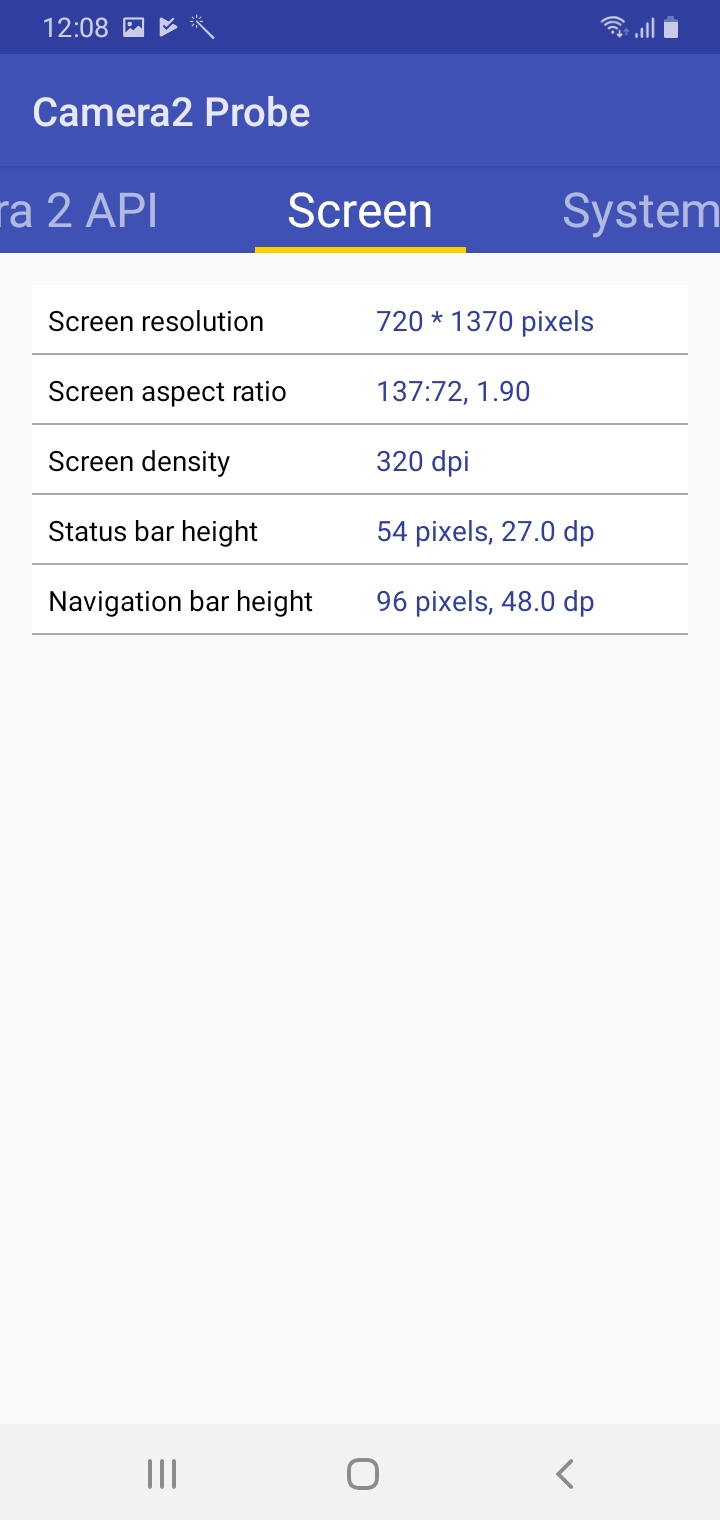
Task: Tap the screenshot notification icon
Action: pyautogui.click(x=133, y=27)
